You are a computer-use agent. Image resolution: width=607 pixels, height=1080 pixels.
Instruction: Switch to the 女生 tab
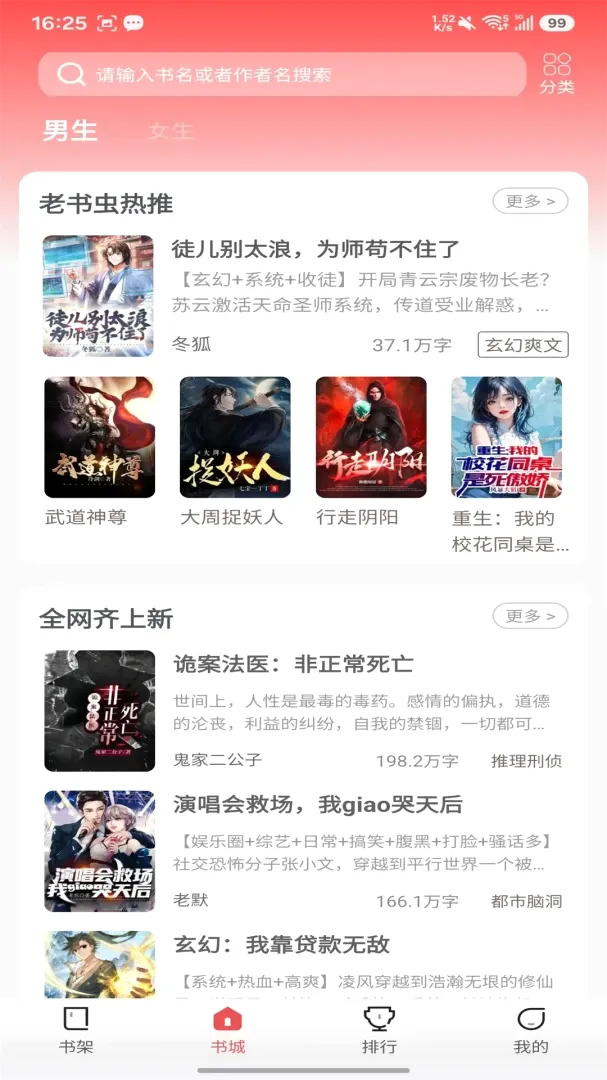pyautogui.click(x=170, y=130)
